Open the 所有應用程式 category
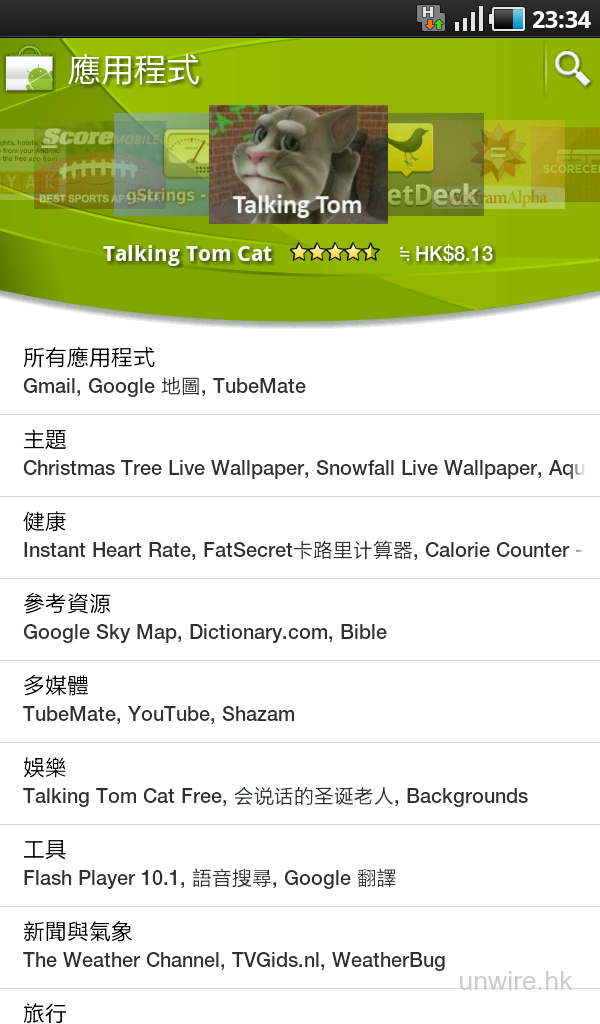 click(x=300, y=372)
